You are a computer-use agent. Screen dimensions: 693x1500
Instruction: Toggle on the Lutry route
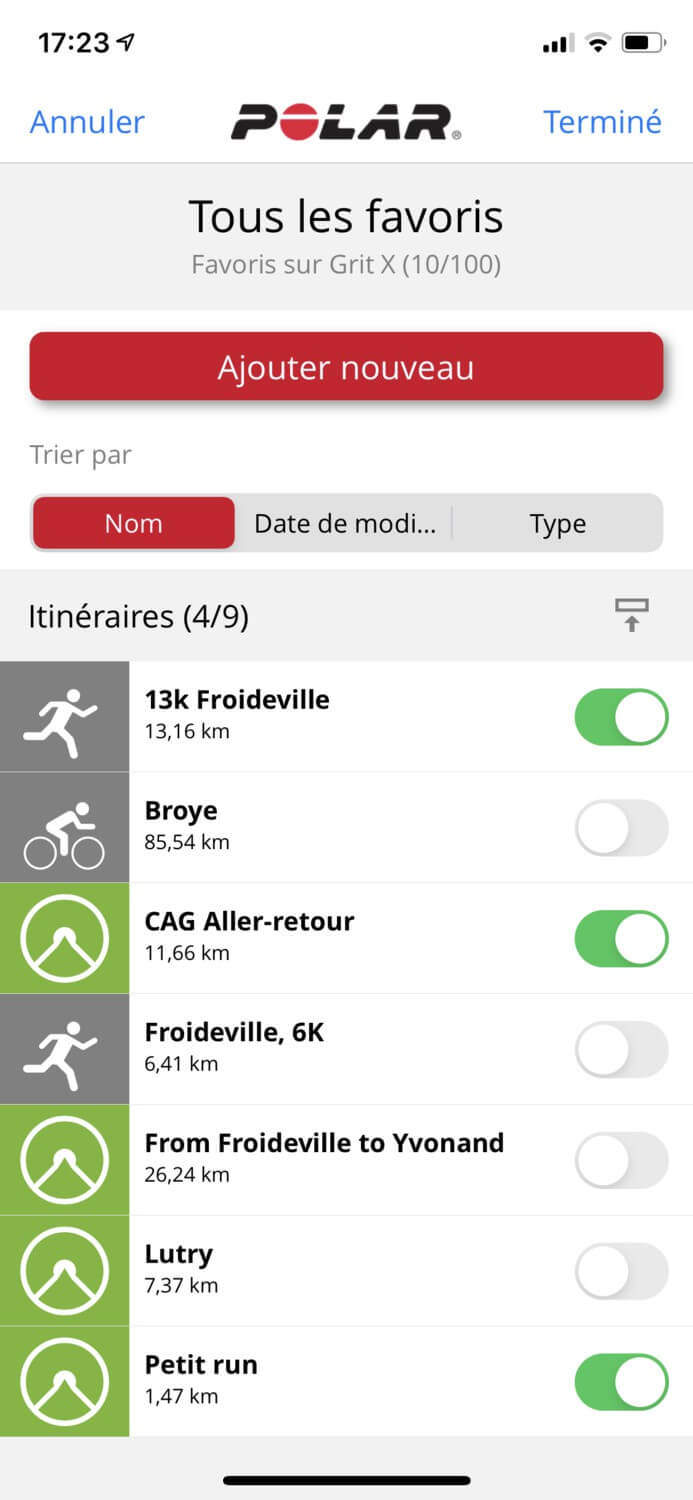[621, 1271]
